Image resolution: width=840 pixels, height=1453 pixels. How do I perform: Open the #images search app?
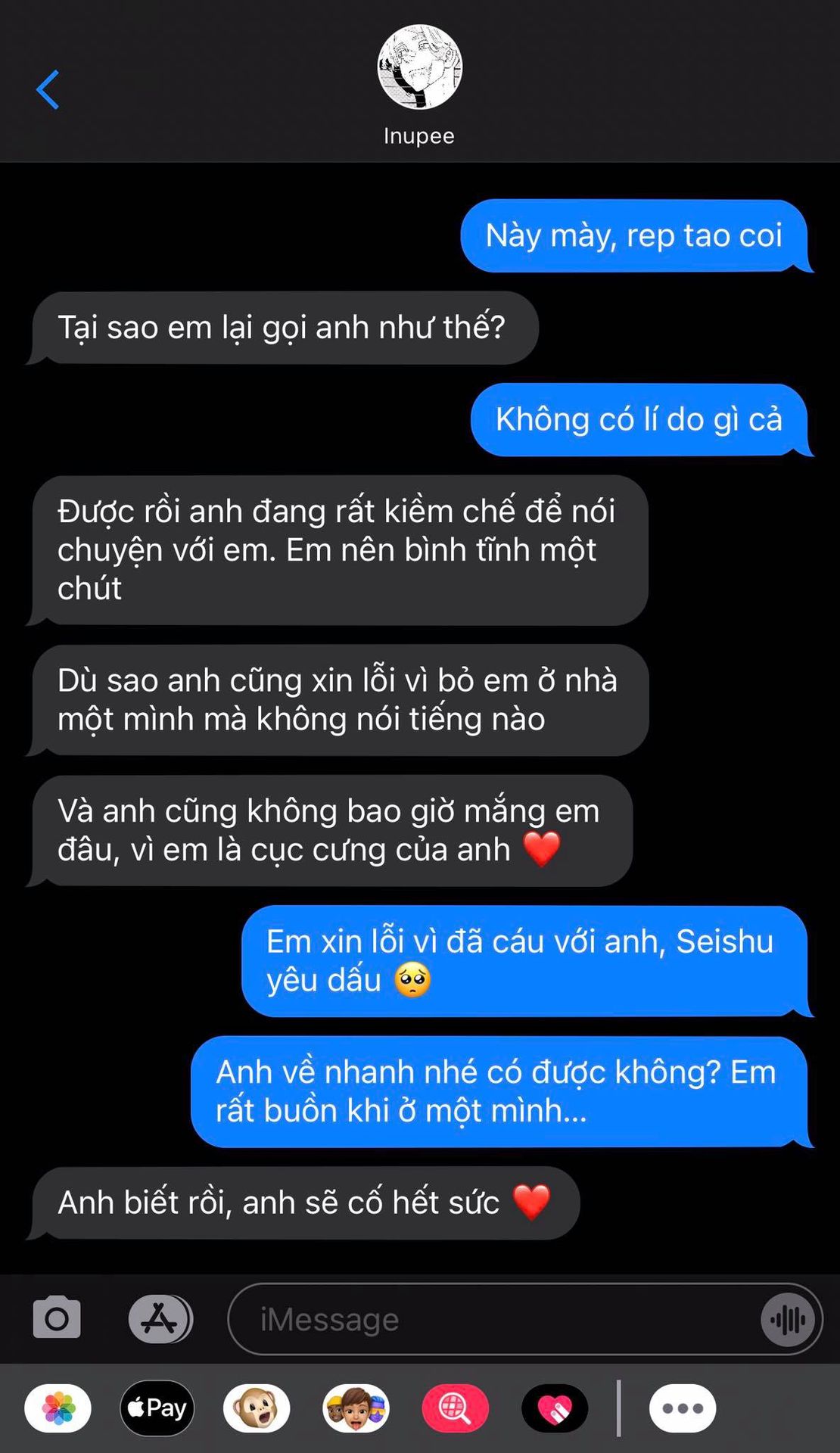point(455,1408)
